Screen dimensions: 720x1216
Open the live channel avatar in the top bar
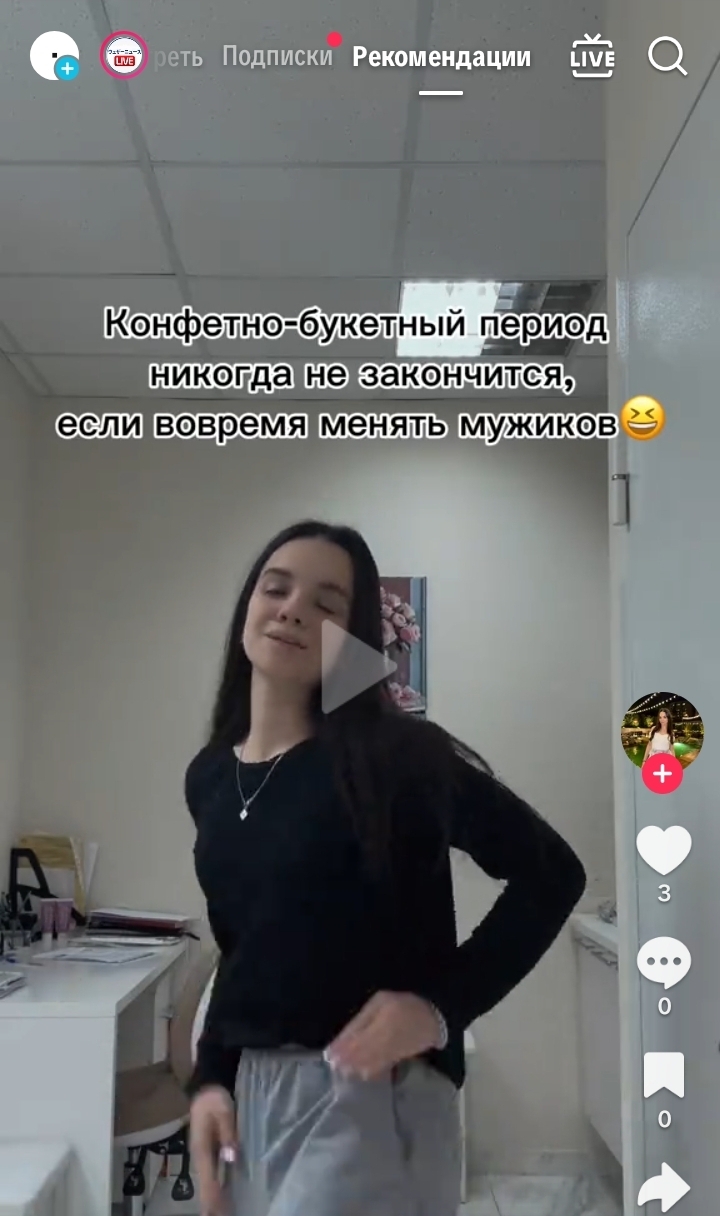point(124,55)
